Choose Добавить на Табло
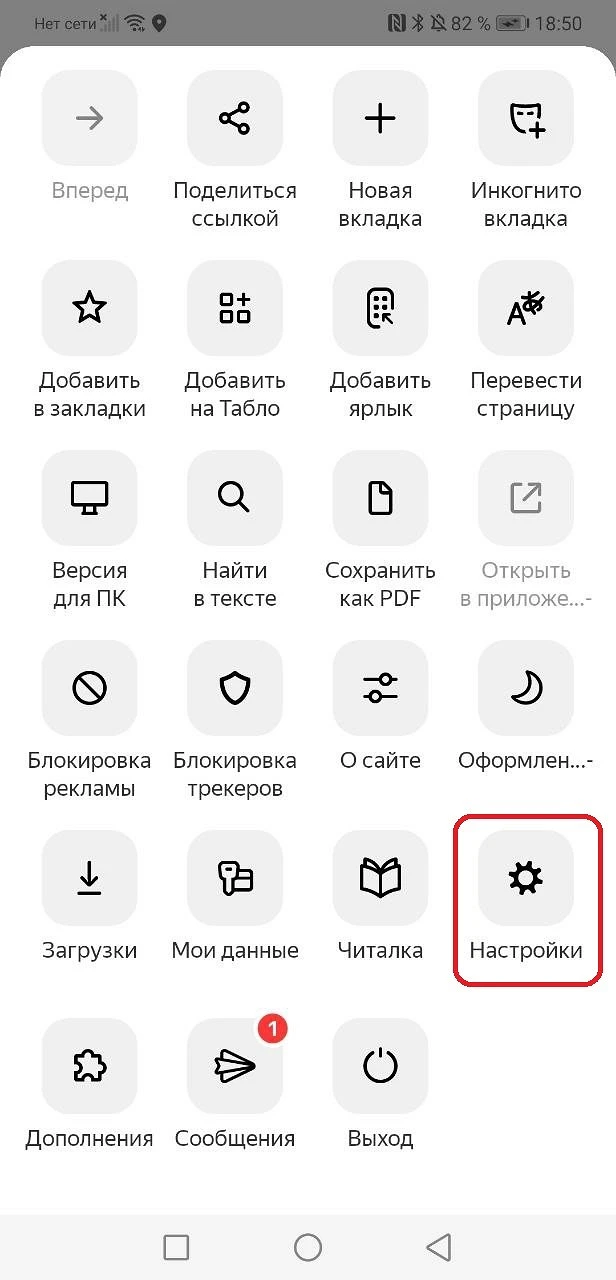The height and width of the screenshot is (1280, 616). pyautogui.click(x=235, y=309)
